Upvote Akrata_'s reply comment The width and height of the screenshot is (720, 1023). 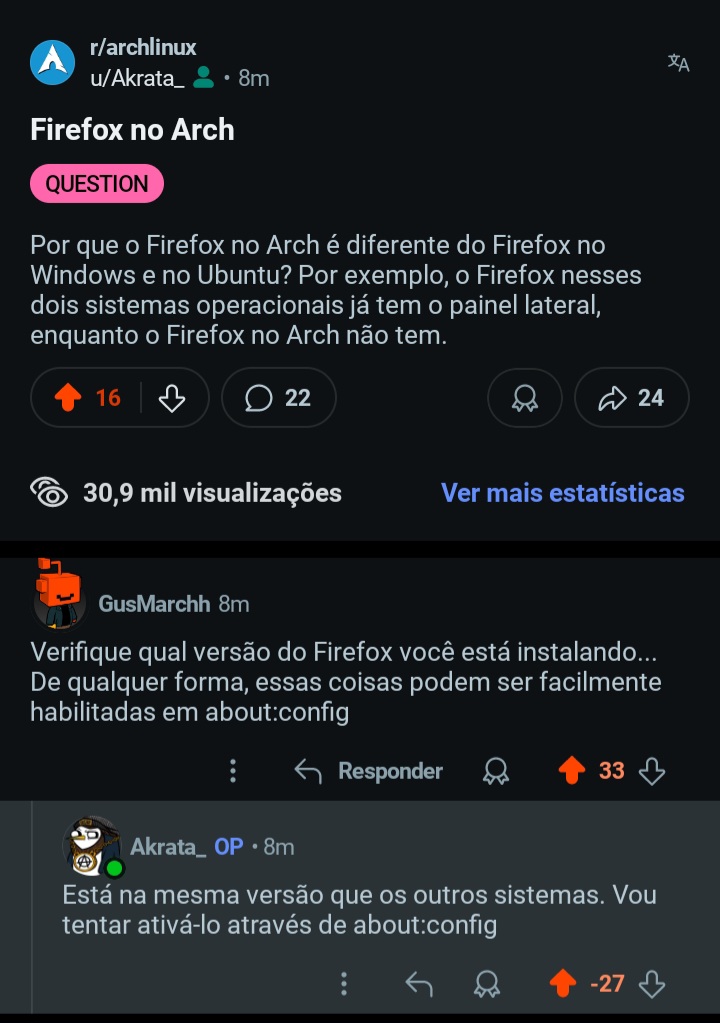click(563, 984)
